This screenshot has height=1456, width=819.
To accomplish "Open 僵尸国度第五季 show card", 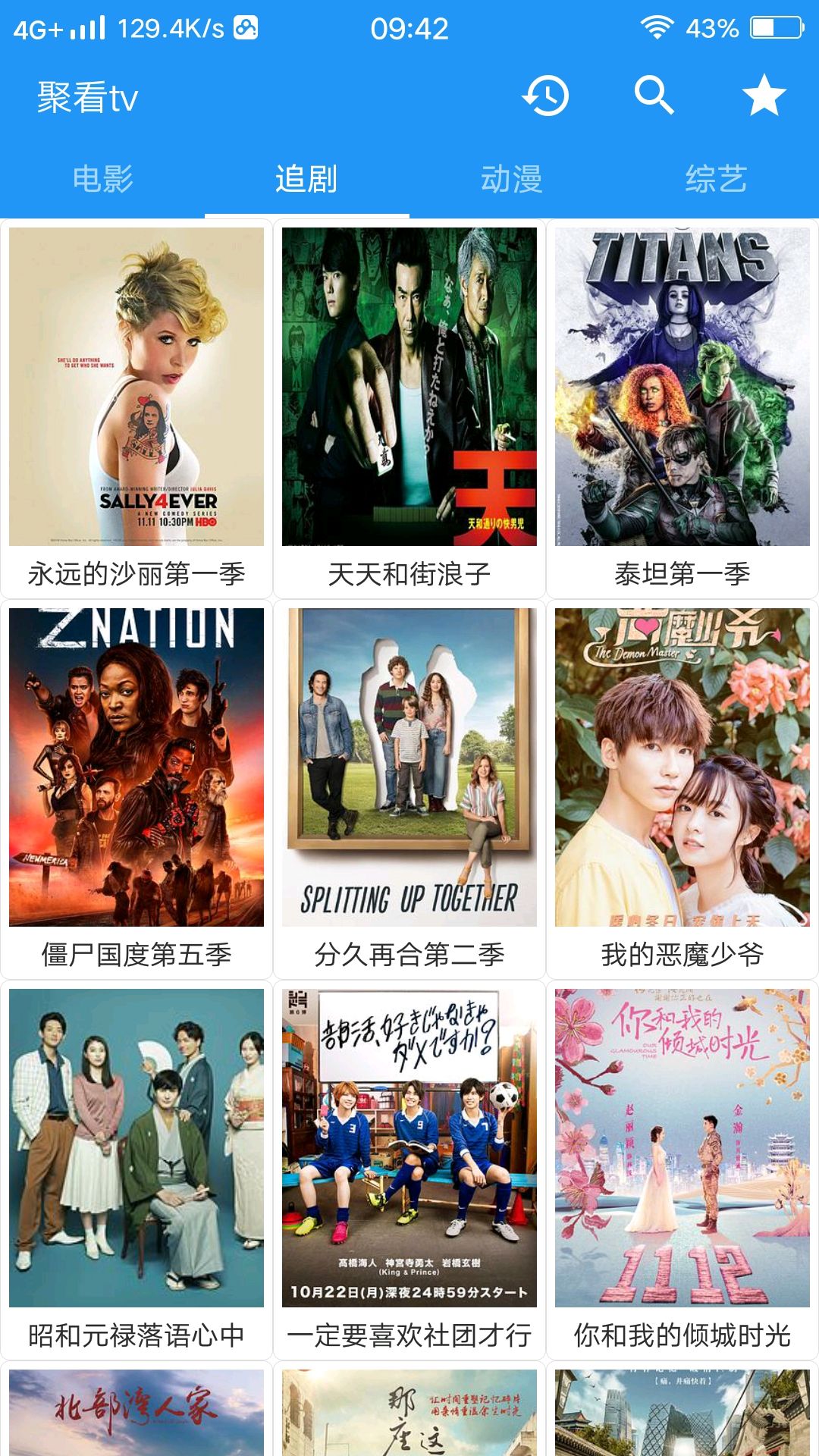I will [136, 789].
